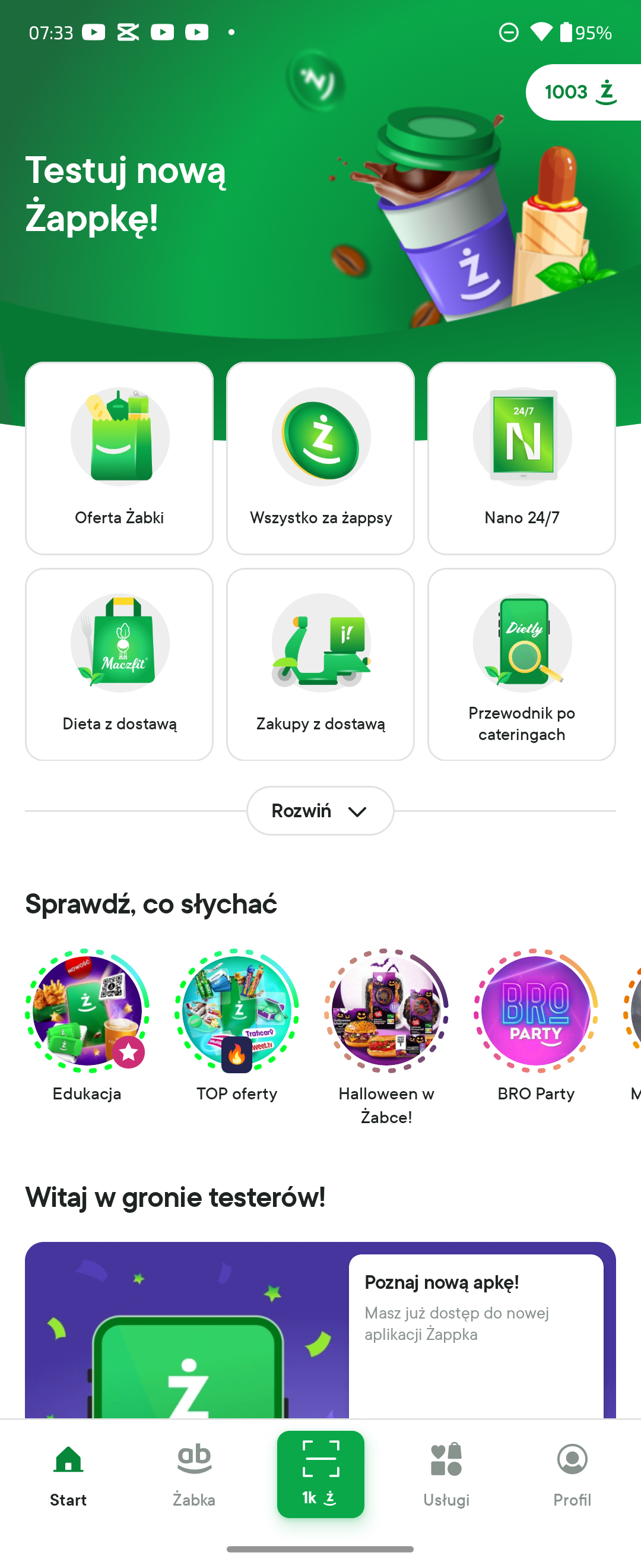Switch to the Usługi tab
The image size is (641, 1568).
click(446, 1474)
